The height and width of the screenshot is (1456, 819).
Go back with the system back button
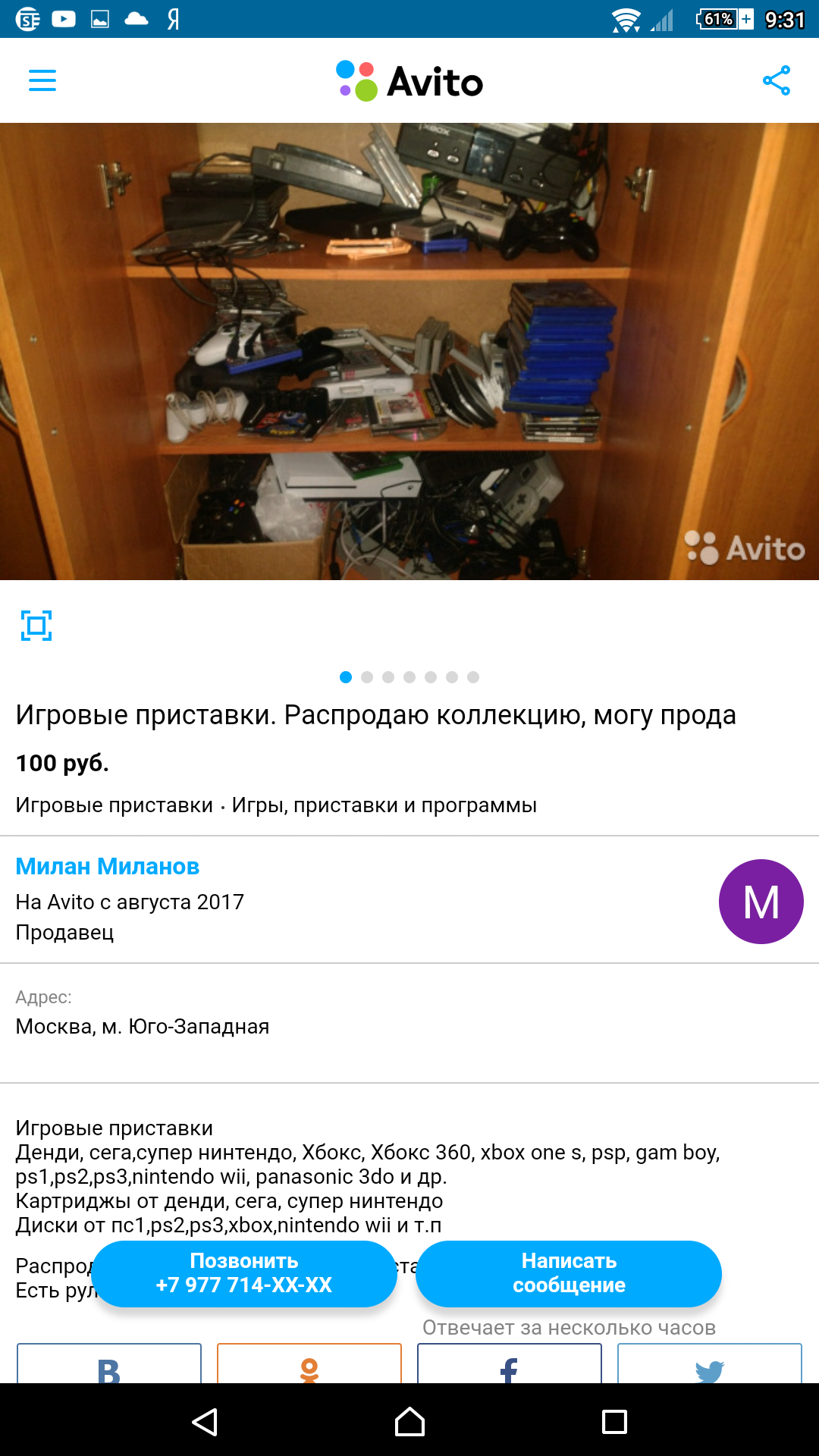205,1421
